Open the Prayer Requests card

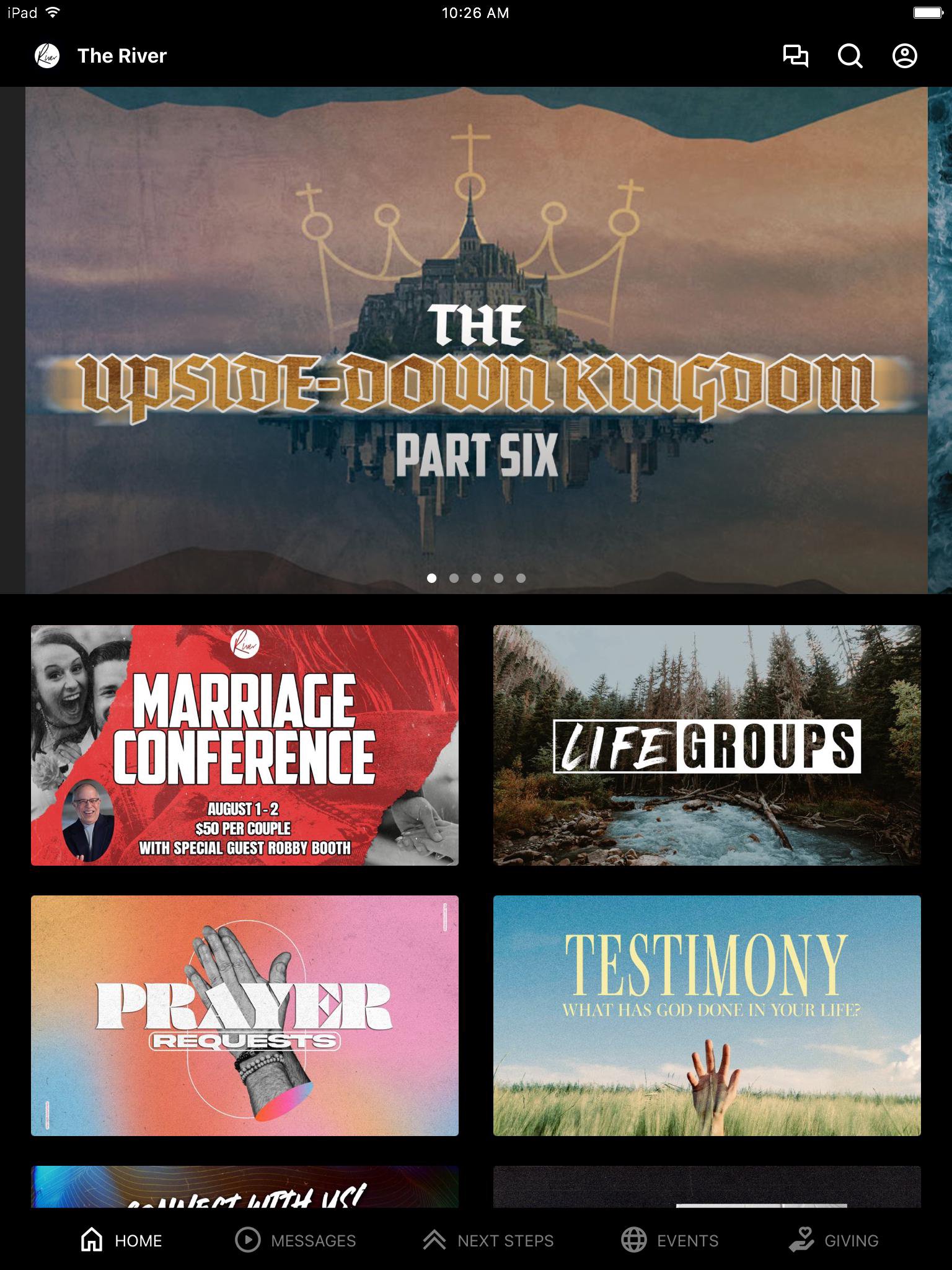[x=245, y=1015]
